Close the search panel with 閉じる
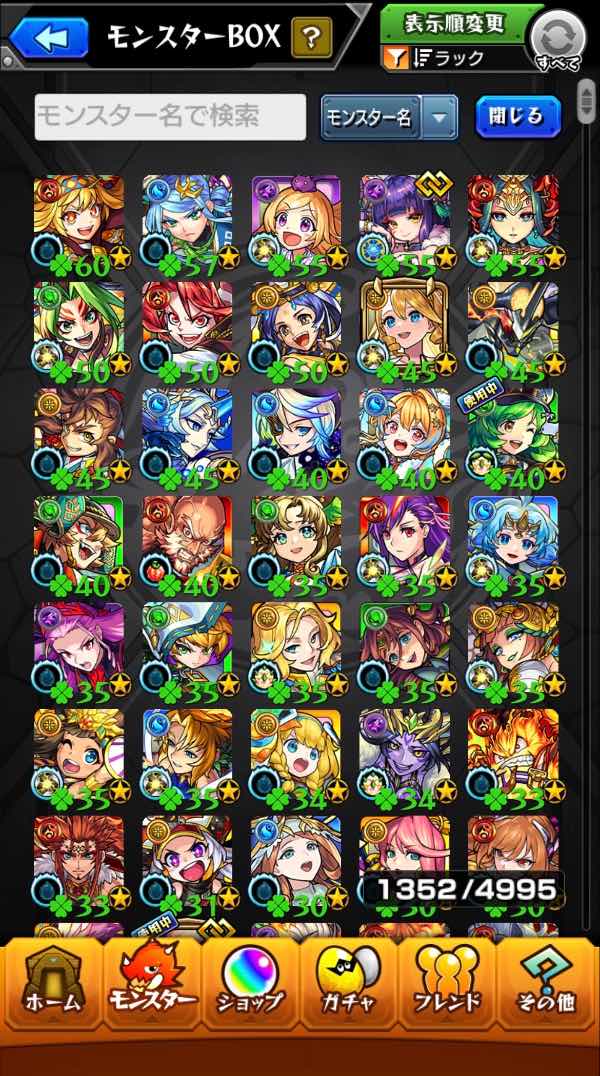Image resolution: width=600 pixels, height=1076 pixels. coord(517,117)
